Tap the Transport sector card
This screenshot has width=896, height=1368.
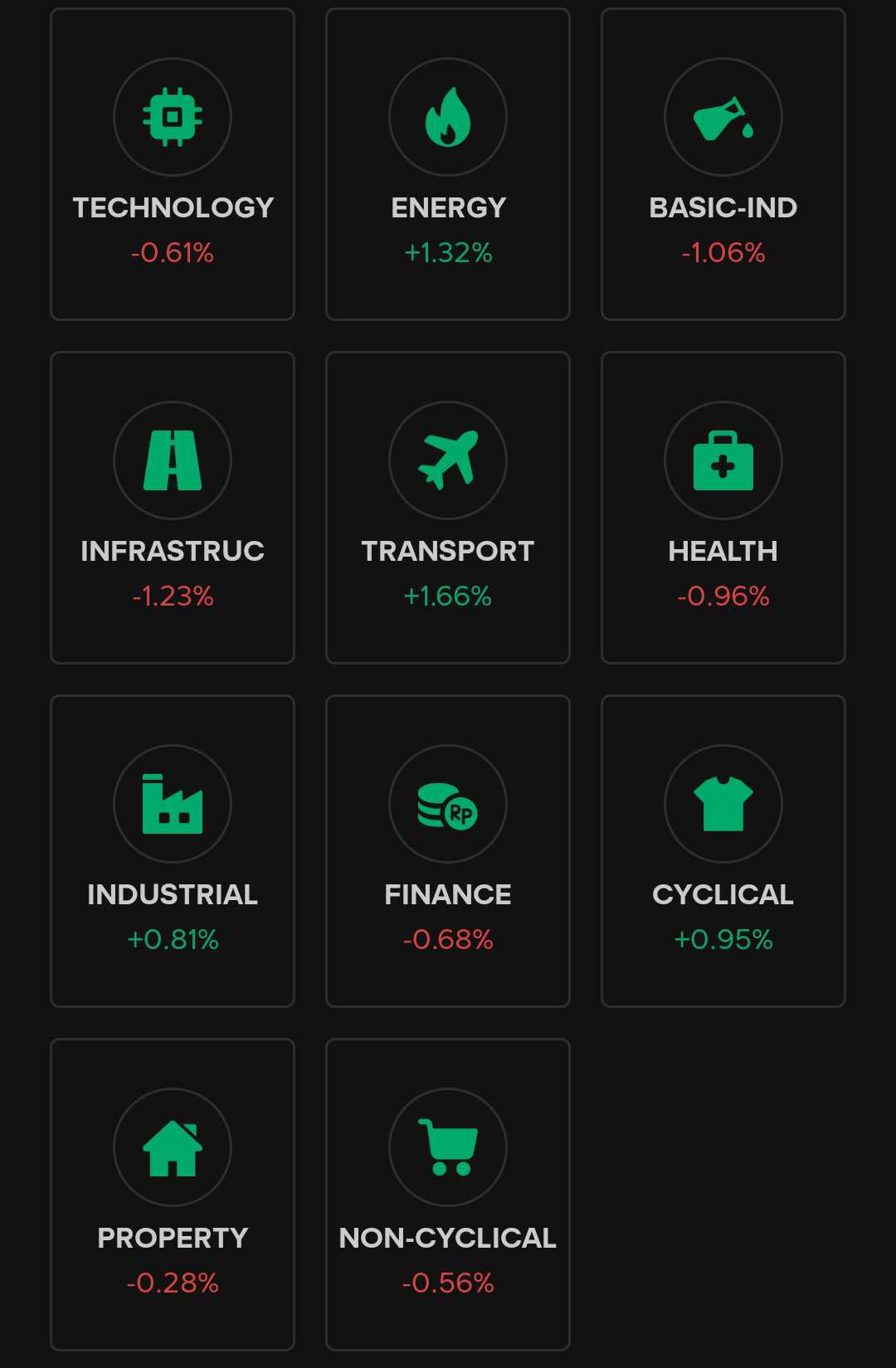tap(448, 508)
